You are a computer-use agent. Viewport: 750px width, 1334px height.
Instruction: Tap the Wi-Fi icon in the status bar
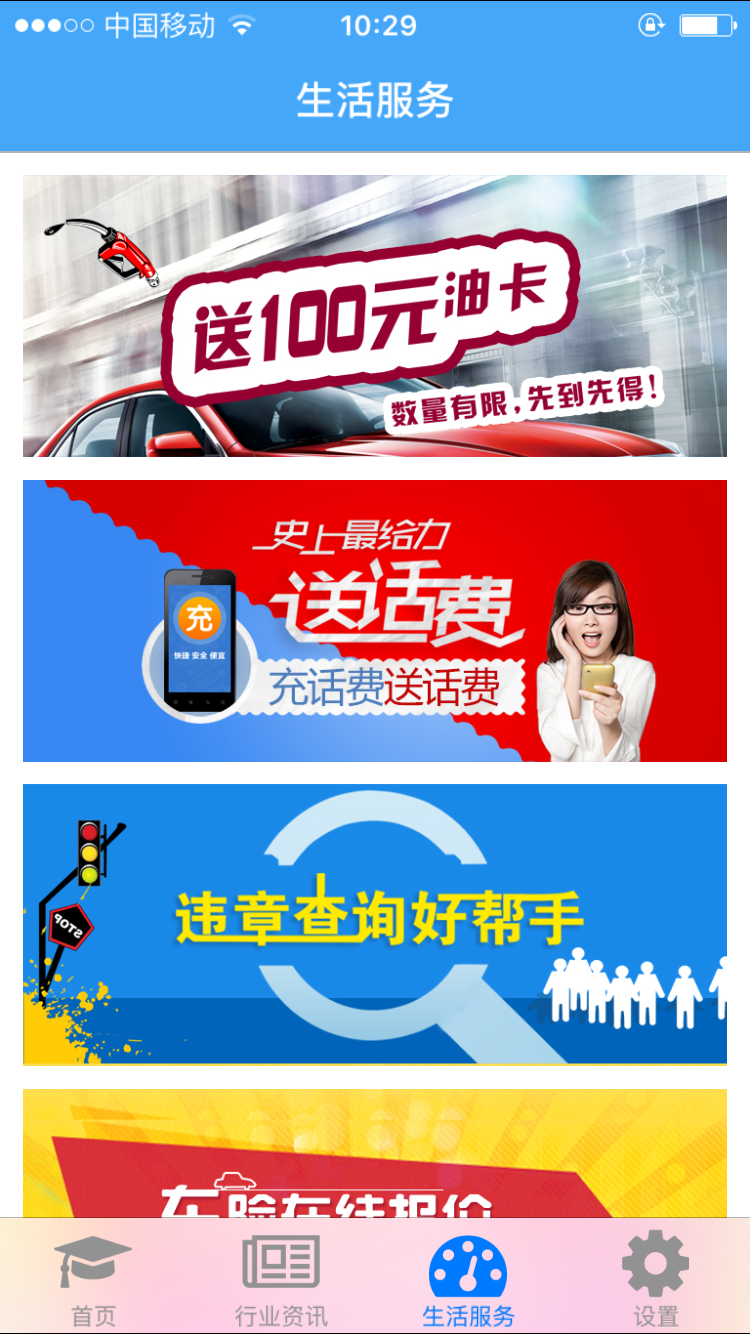point(243,26)
